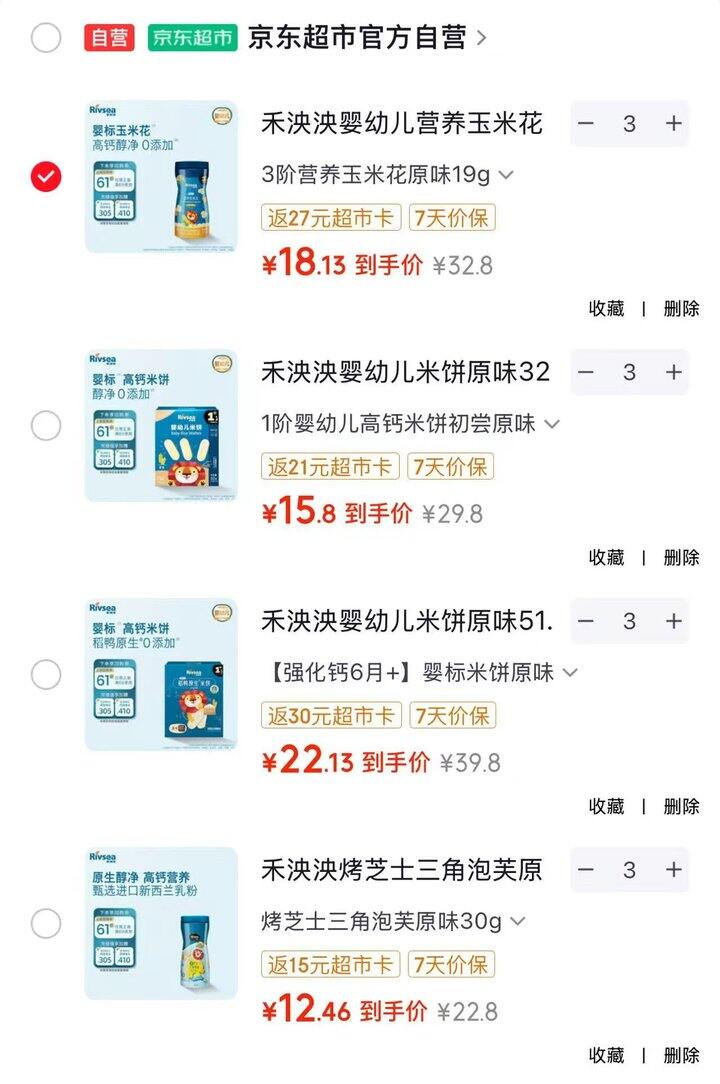Click plus icon on the cheese puff item

pyautogui.click(x=675, y=870)
